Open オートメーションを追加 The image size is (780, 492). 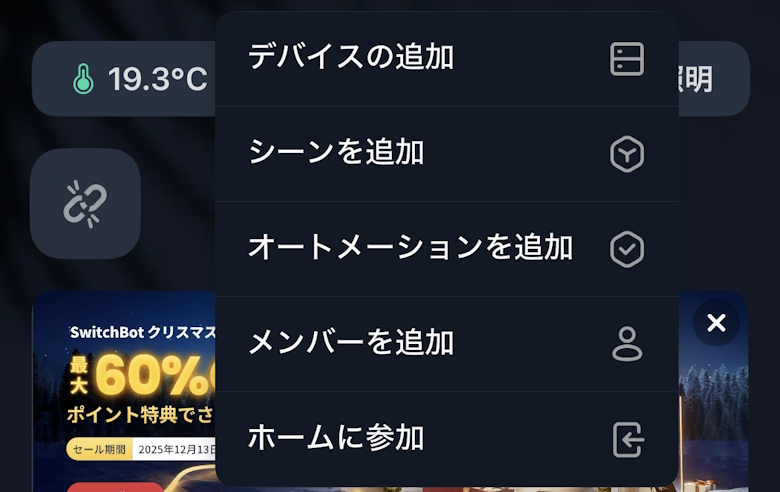(446, 248)
